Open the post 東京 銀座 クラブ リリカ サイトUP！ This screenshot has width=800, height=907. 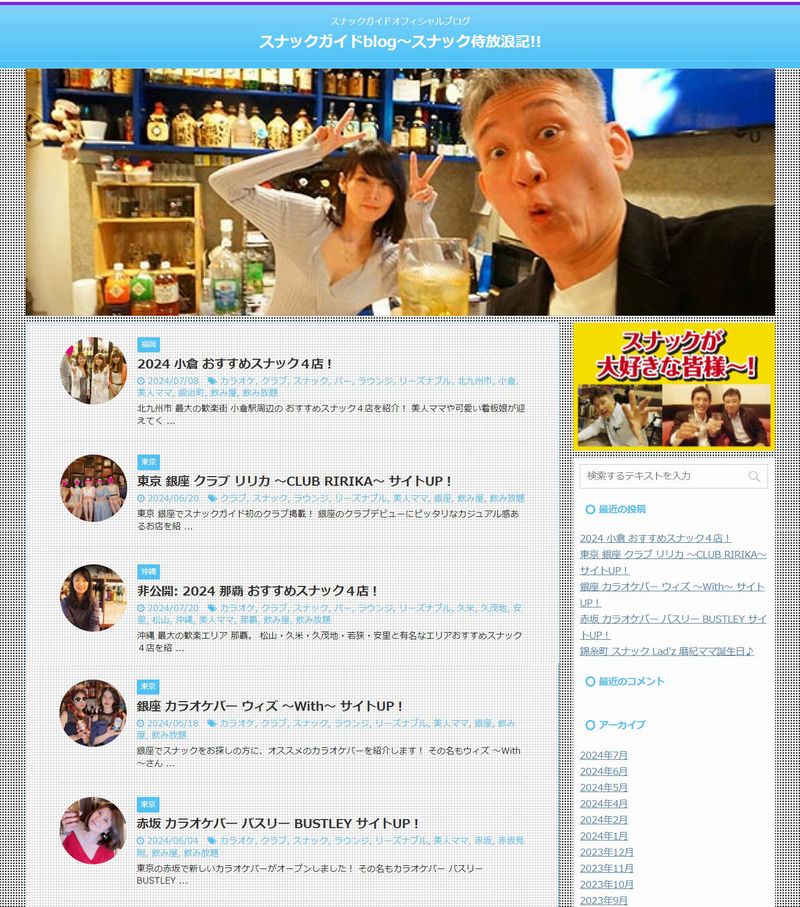295,480
